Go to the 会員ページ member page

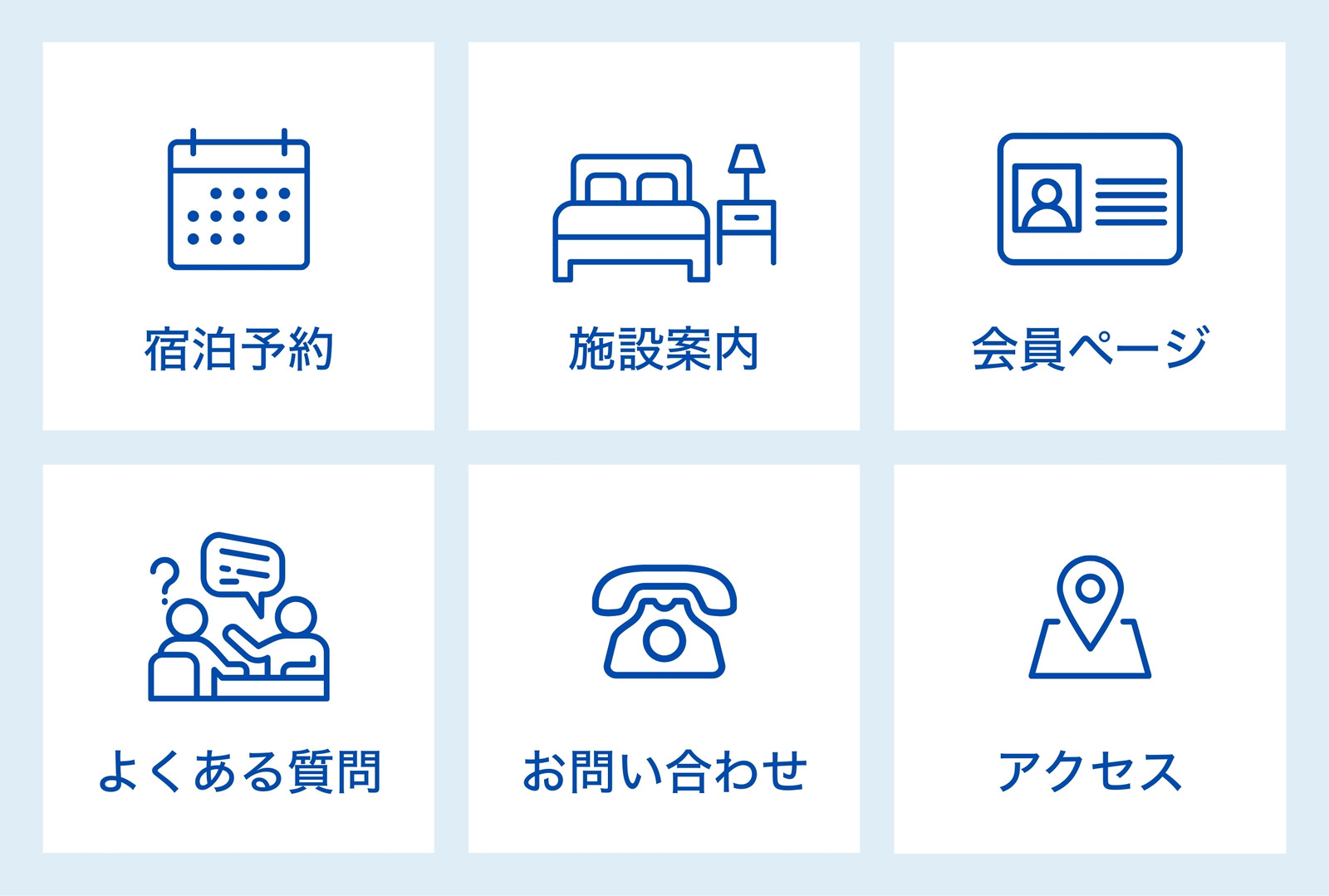pos(1090,236)
